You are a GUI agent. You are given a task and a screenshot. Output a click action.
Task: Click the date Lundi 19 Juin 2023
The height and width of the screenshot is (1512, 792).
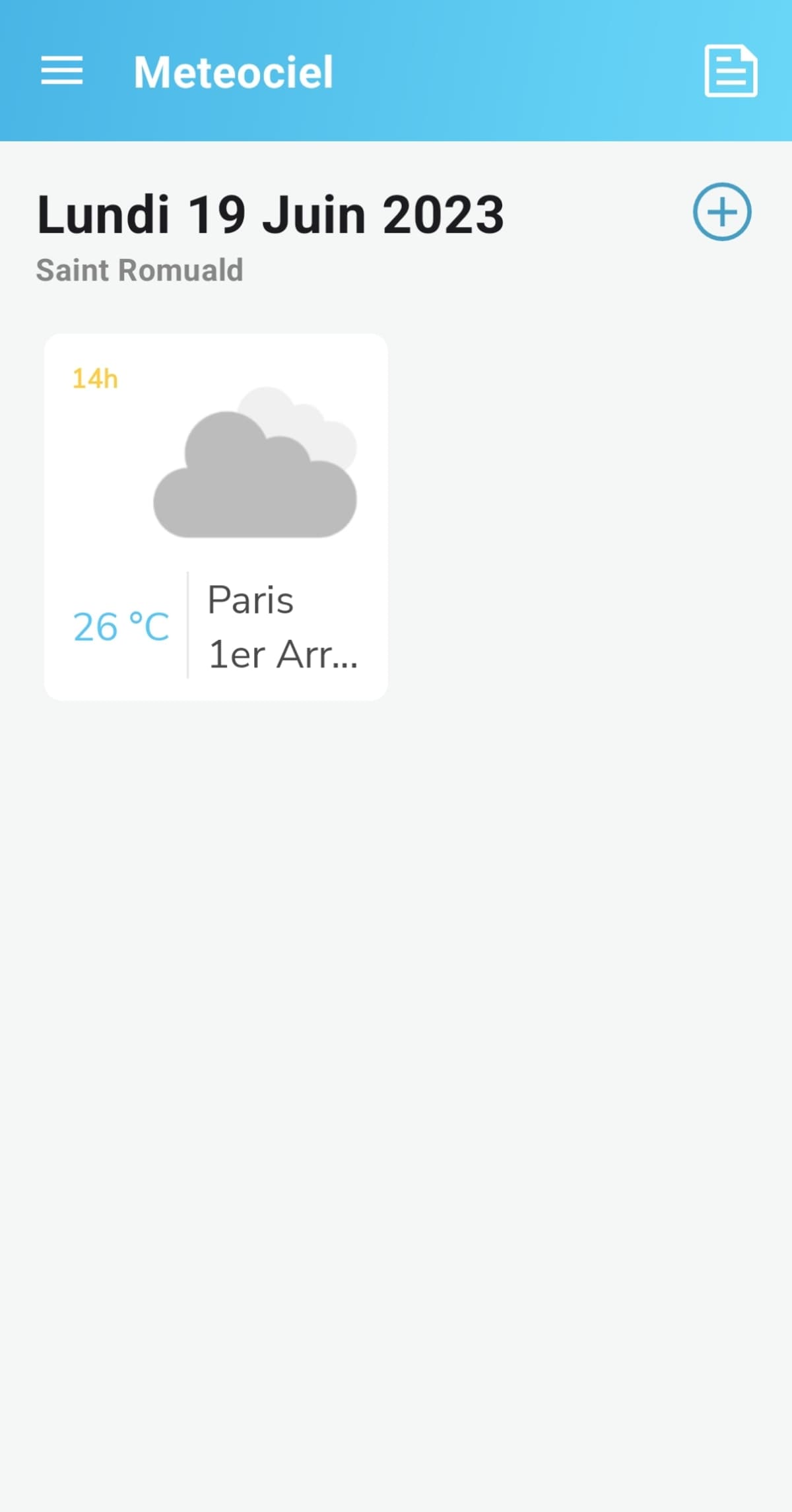coord(271,213)
